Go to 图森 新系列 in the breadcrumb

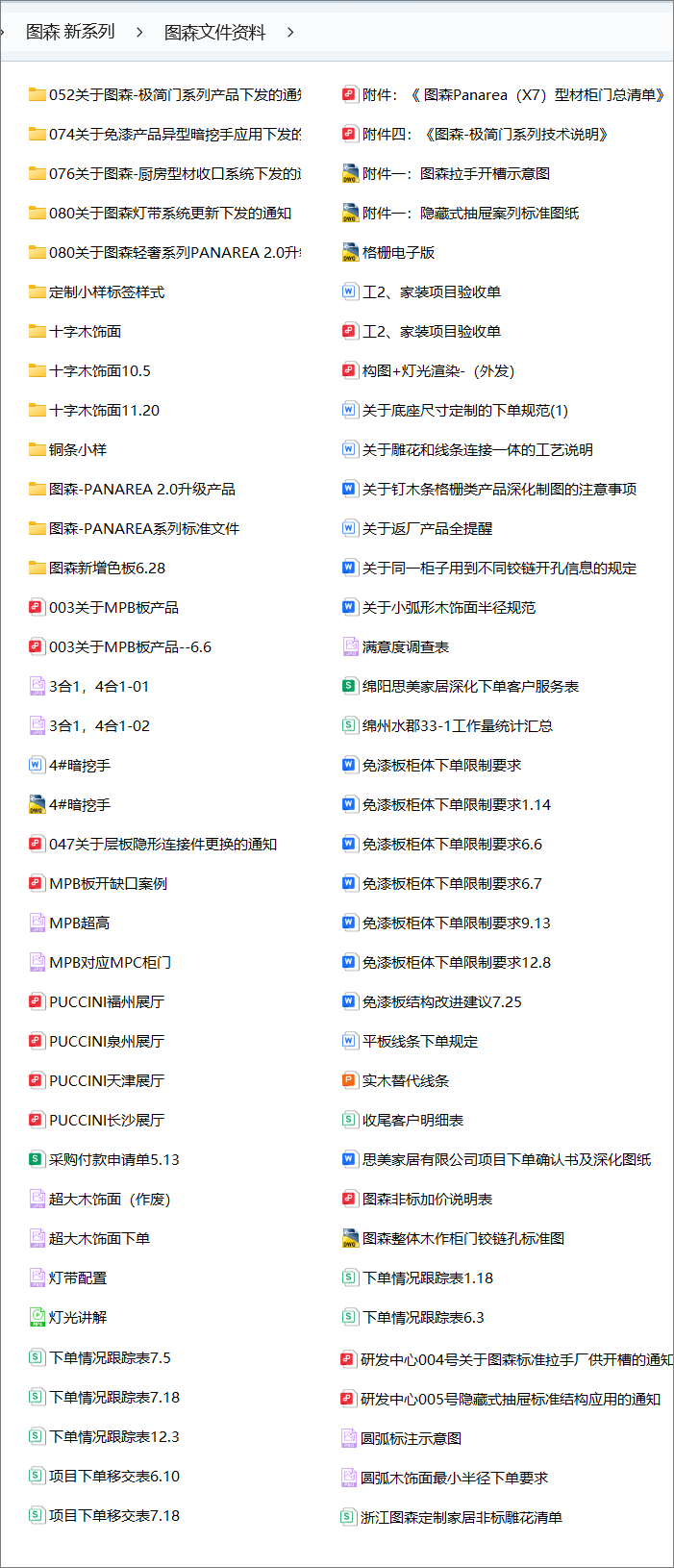70,32
